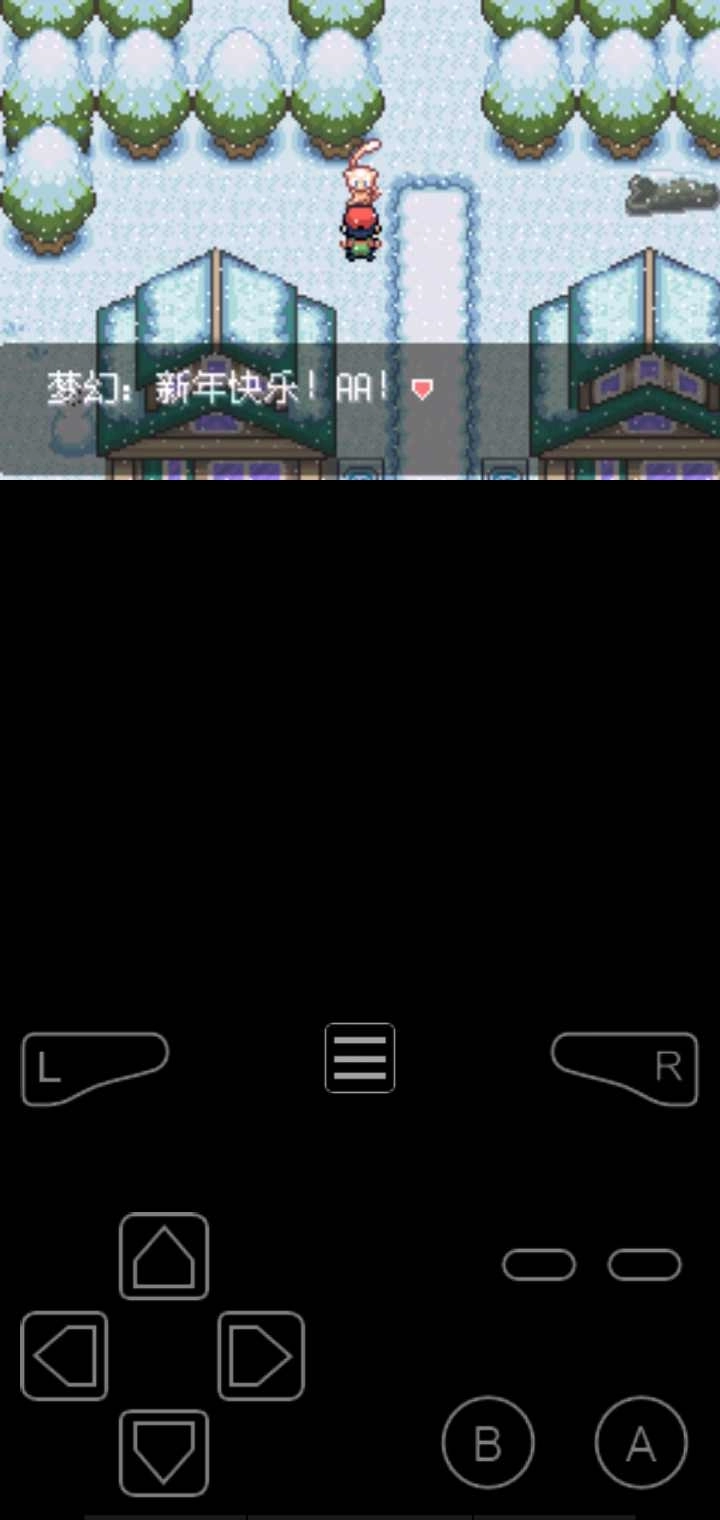Tap the Start pill button
Viewport: 720px width, 1520px height.
click(645, 1264)
